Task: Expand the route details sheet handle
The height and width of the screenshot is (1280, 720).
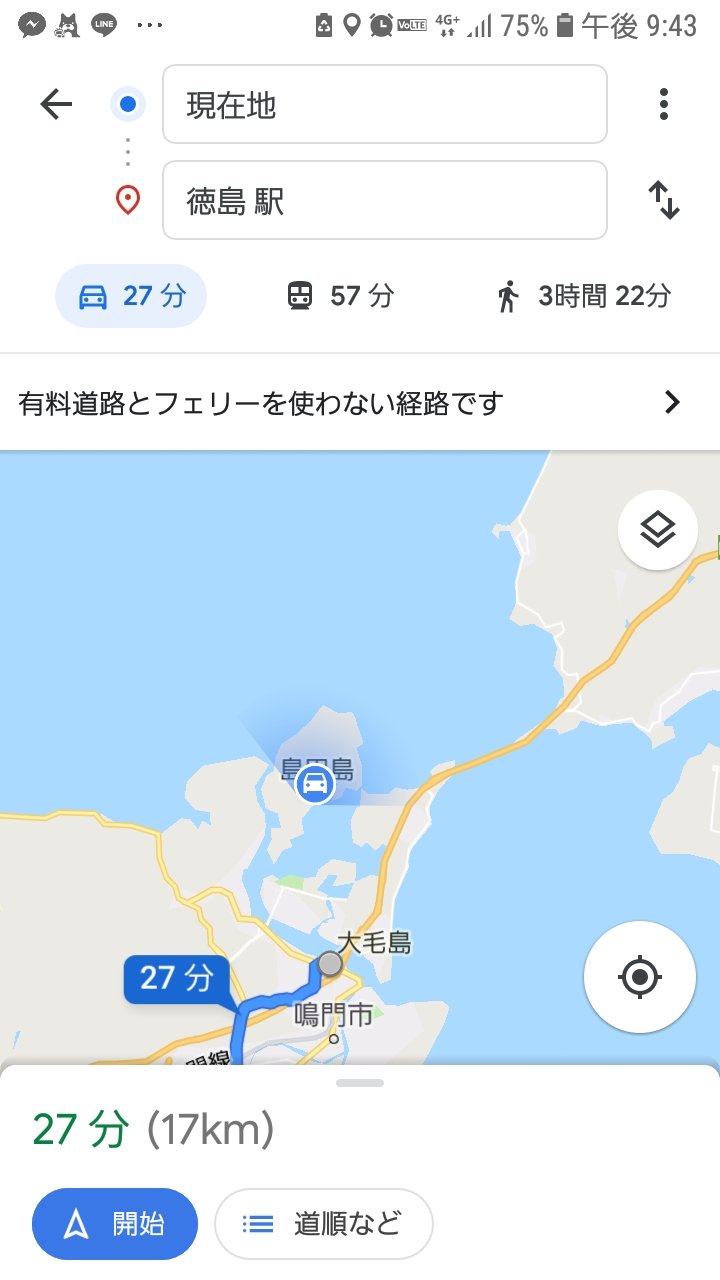Action: (360, 1083)
